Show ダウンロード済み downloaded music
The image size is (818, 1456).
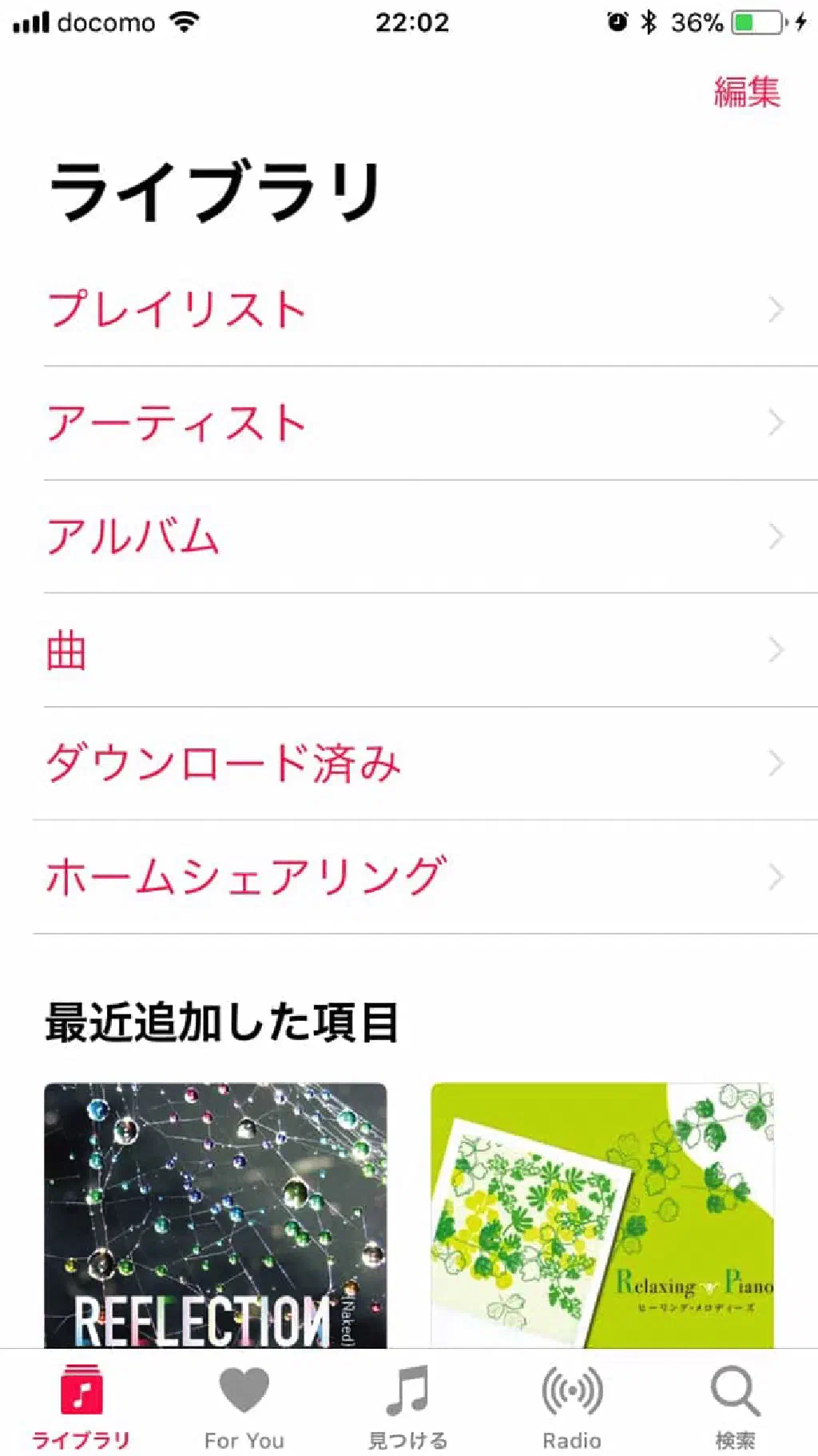415,763
